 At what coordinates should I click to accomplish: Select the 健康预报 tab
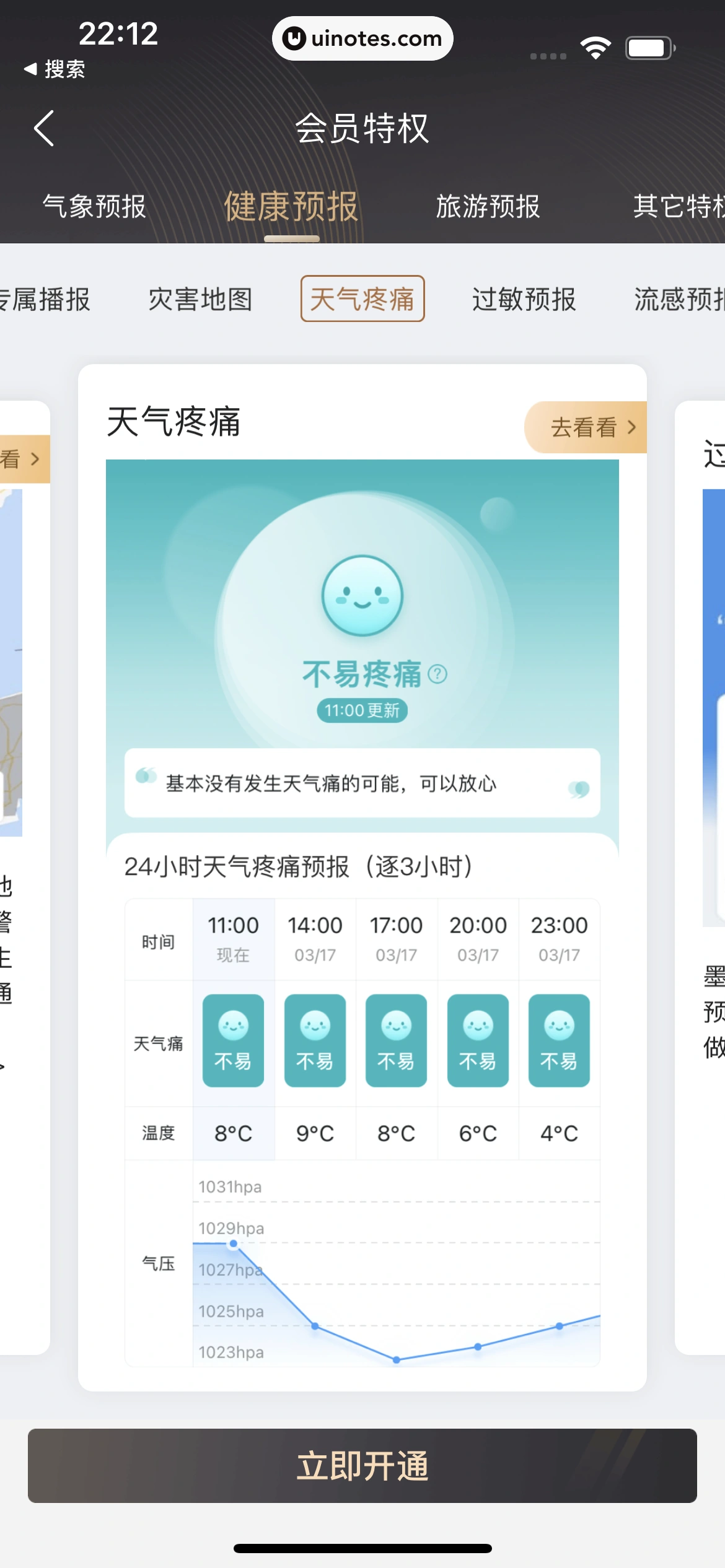click(291, 206)
